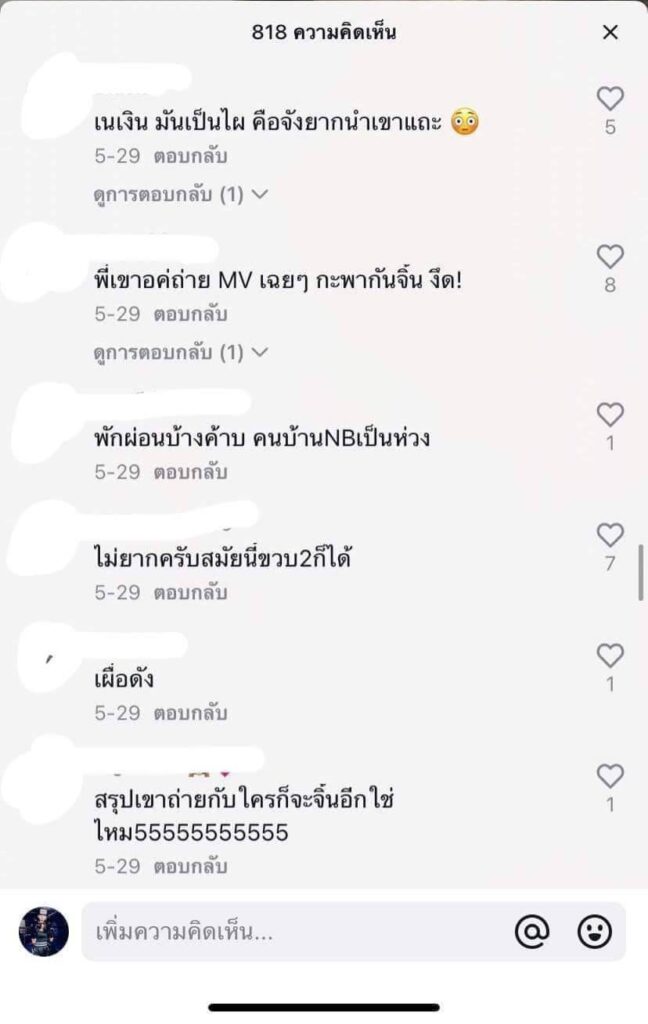Reply to the comment mentioning NB

(190, 472)
